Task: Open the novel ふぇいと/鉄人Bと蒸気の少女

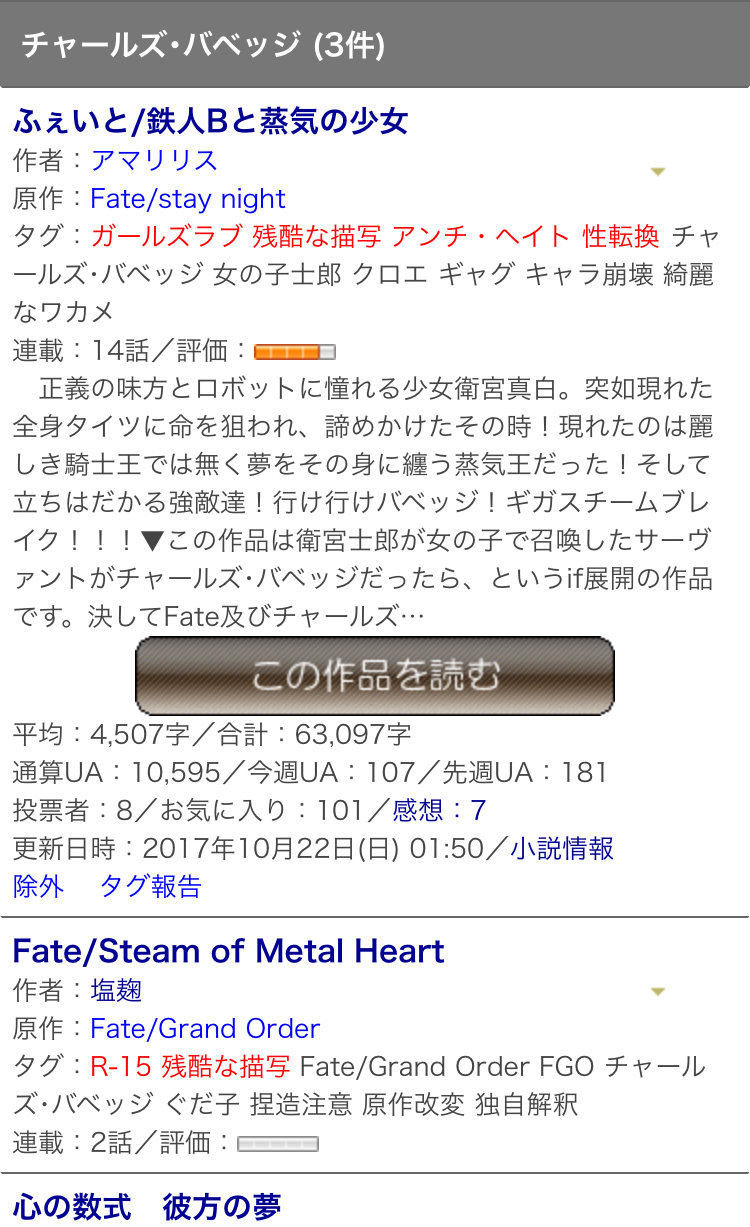Action: (x=211, y=122)
